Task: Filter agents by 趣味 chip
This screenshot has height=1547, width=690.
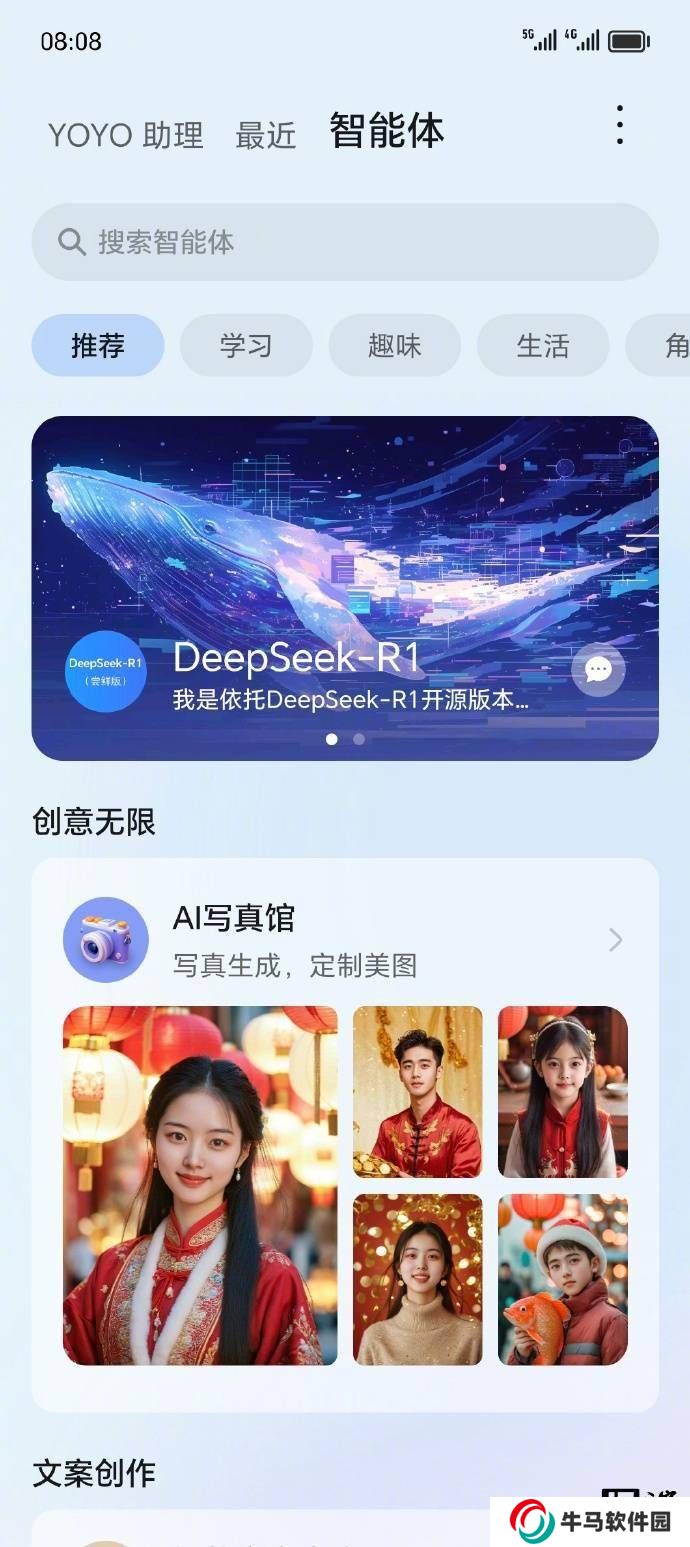Action: (394, 346)
